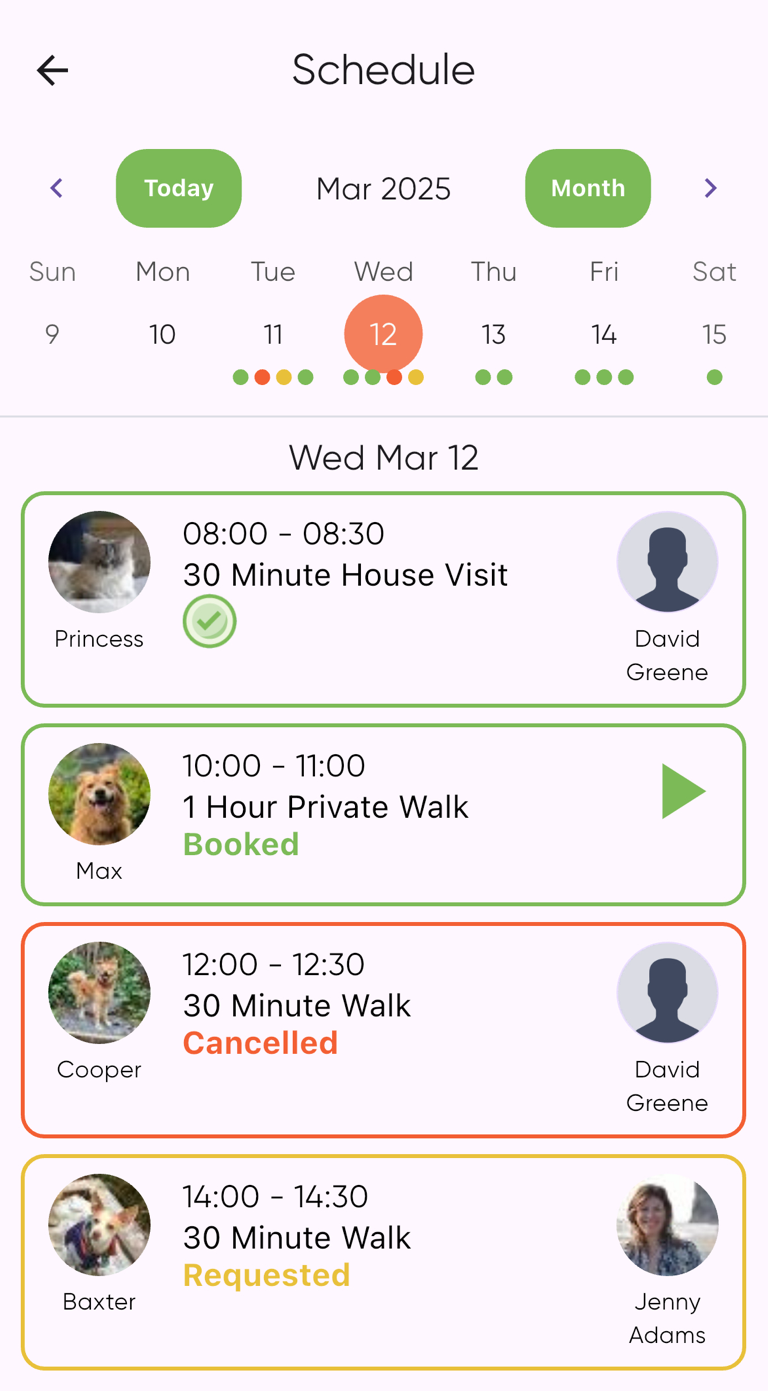This screenshot has height=1392, width=768.
Task: Select Friday the 14th
Action: coord(603,335)
